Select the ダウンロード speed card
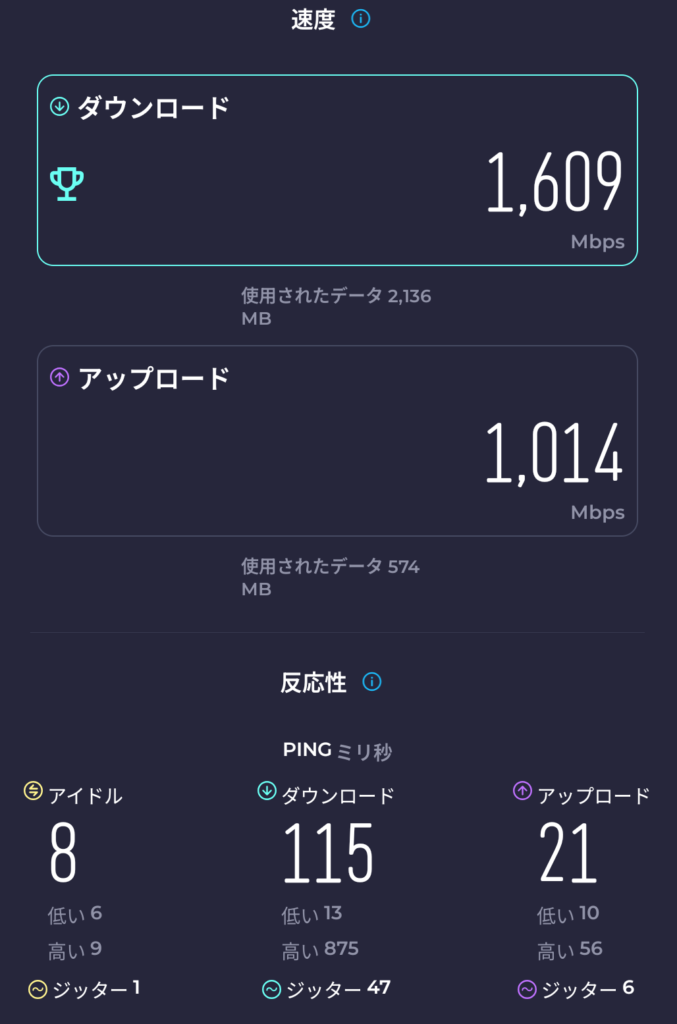677x1024 pixels. point(337,170)
